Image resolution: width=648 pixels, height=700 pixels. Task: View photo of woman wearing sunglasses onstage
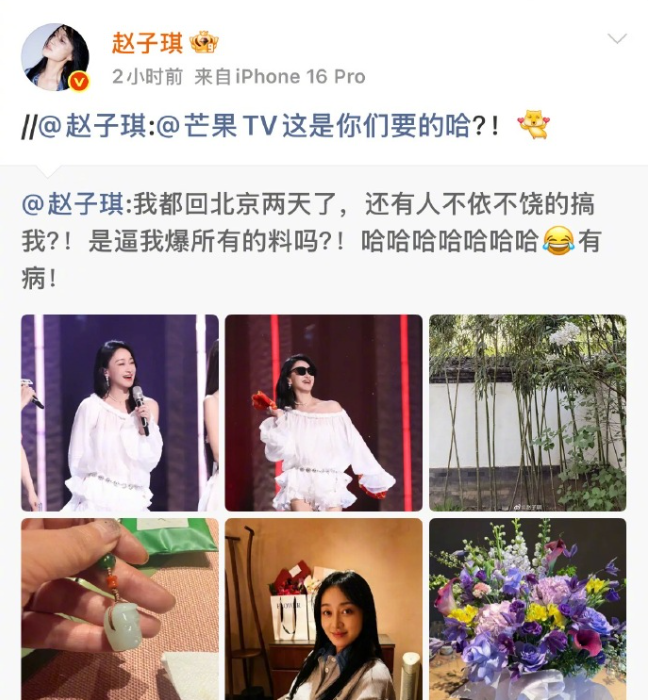tap(323, 413)
